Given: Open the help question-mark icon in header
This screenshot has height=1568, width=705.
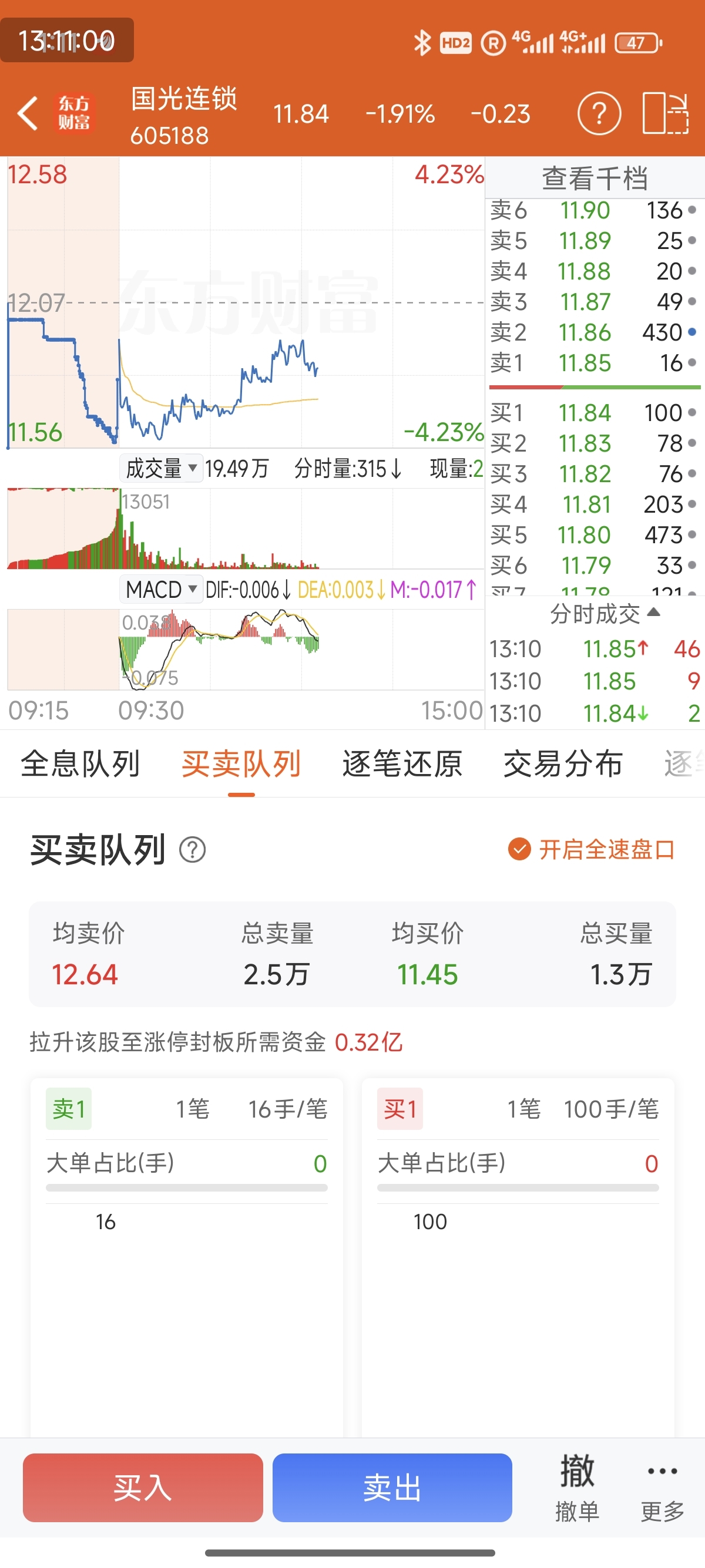Looking at the screenshot, I should [599, 113].
